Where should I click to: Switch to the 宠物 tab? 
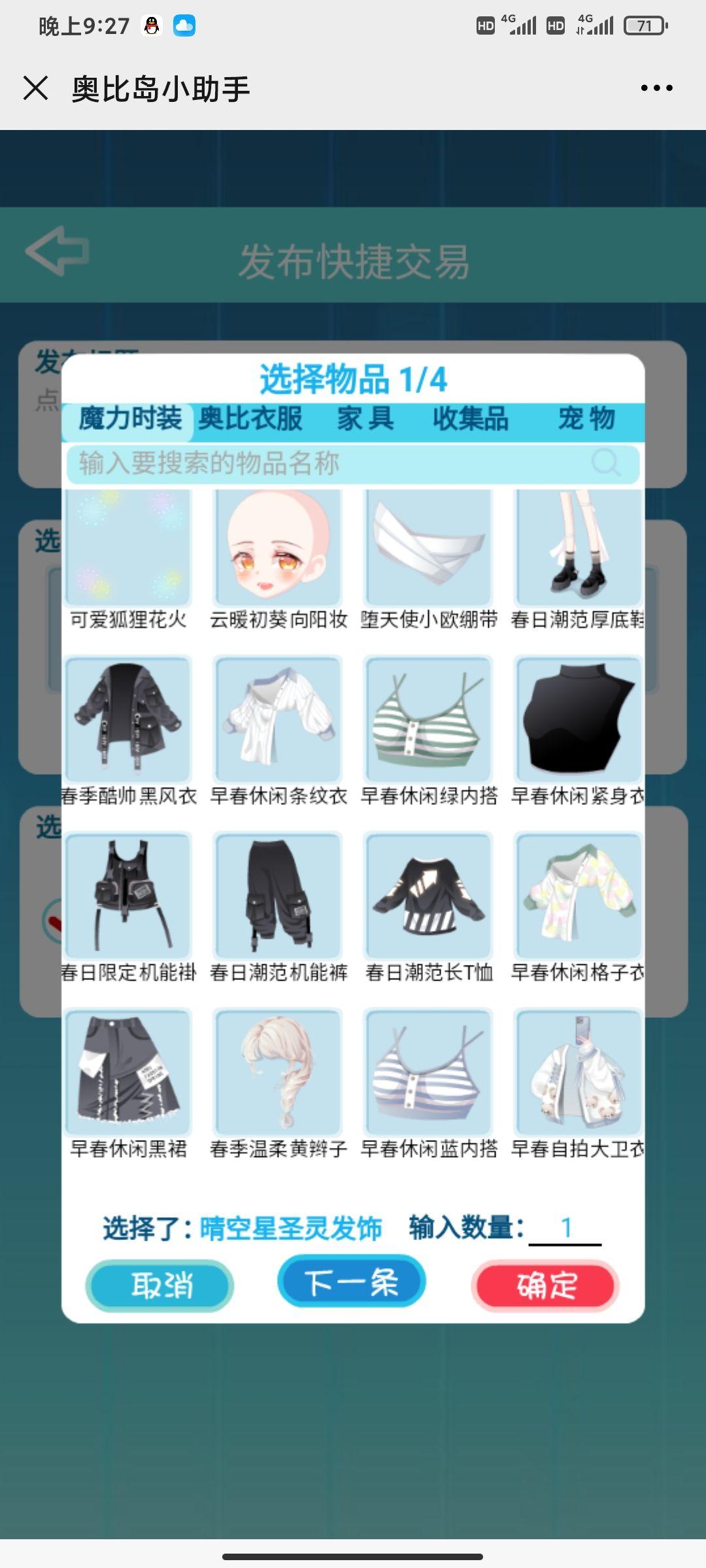586,419
